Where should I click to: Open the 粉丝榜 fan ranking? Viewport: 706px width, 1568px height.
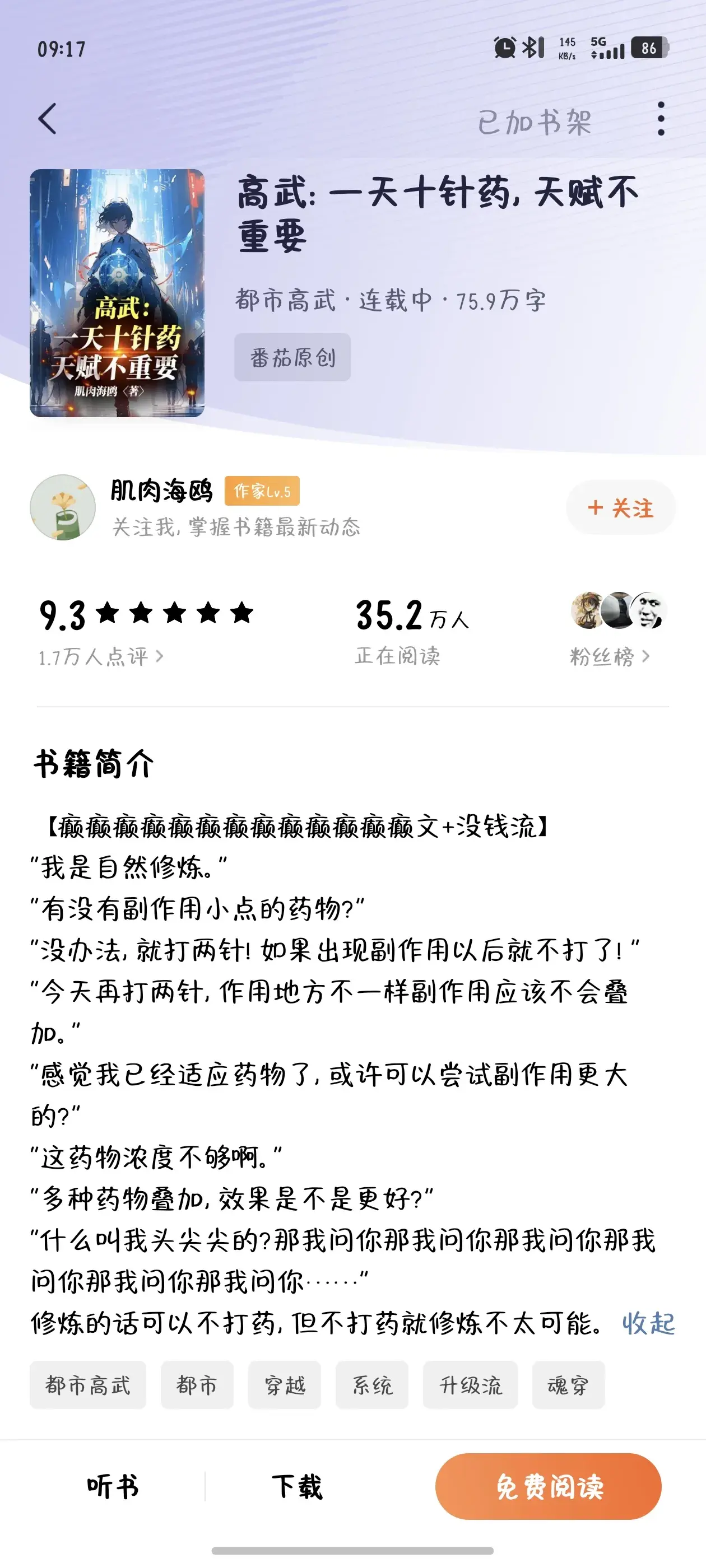click(x=610, y=657)
